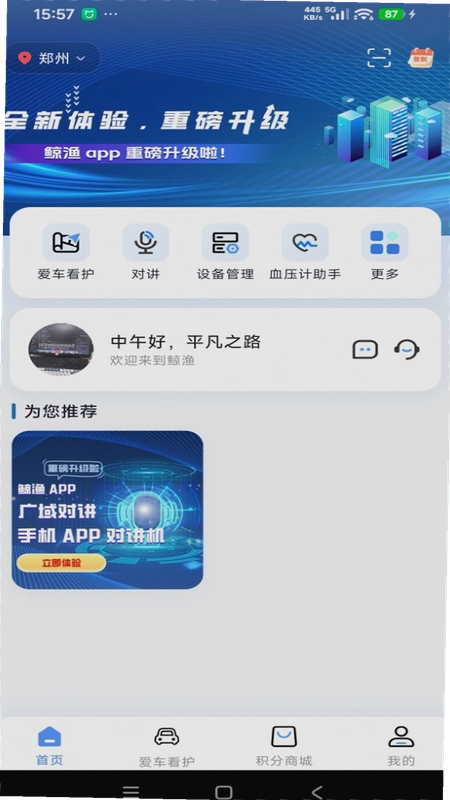Open the 广域对讲 recommended card
Image resolution: width=450 pixels, height=800 pixels.
(108, 510)
